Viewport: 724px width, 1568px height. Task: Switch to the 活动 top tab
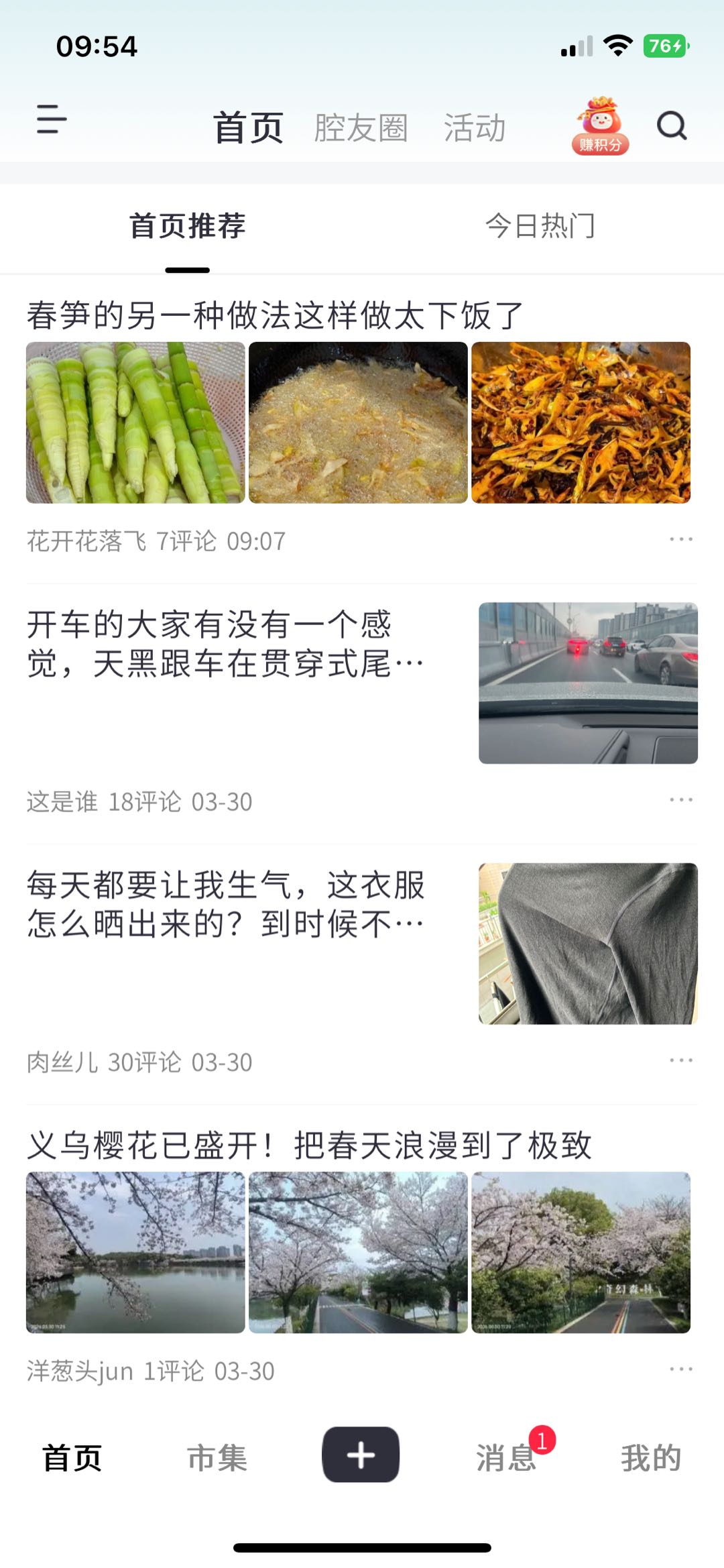474,127
